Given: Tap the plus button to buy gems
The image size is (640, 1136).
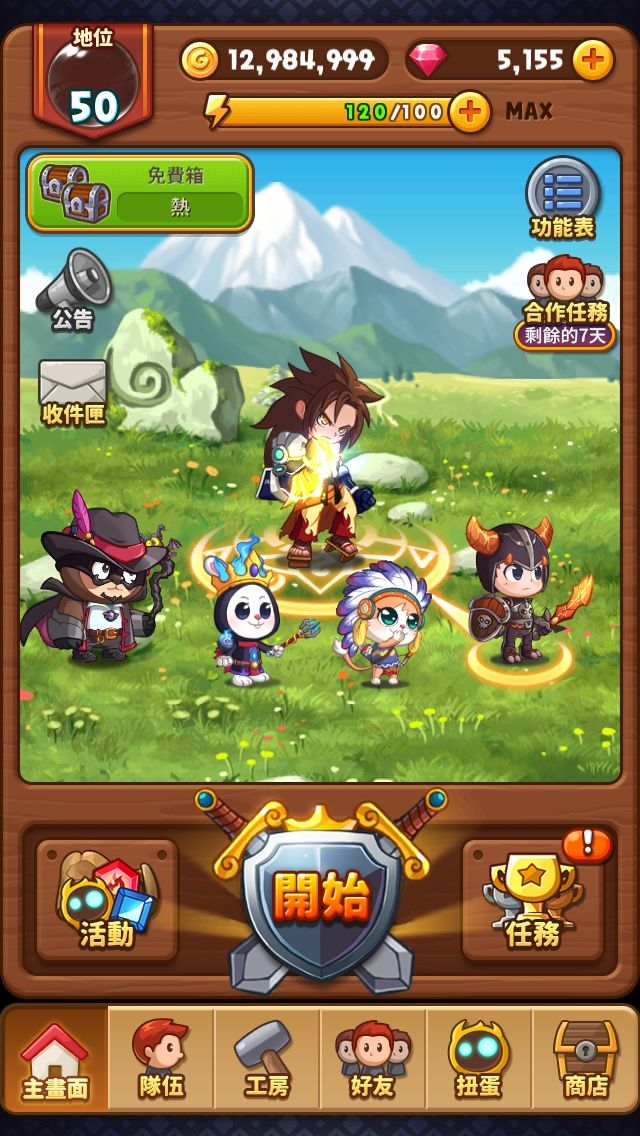Looking at the screenshot, I should pos(593,59).
